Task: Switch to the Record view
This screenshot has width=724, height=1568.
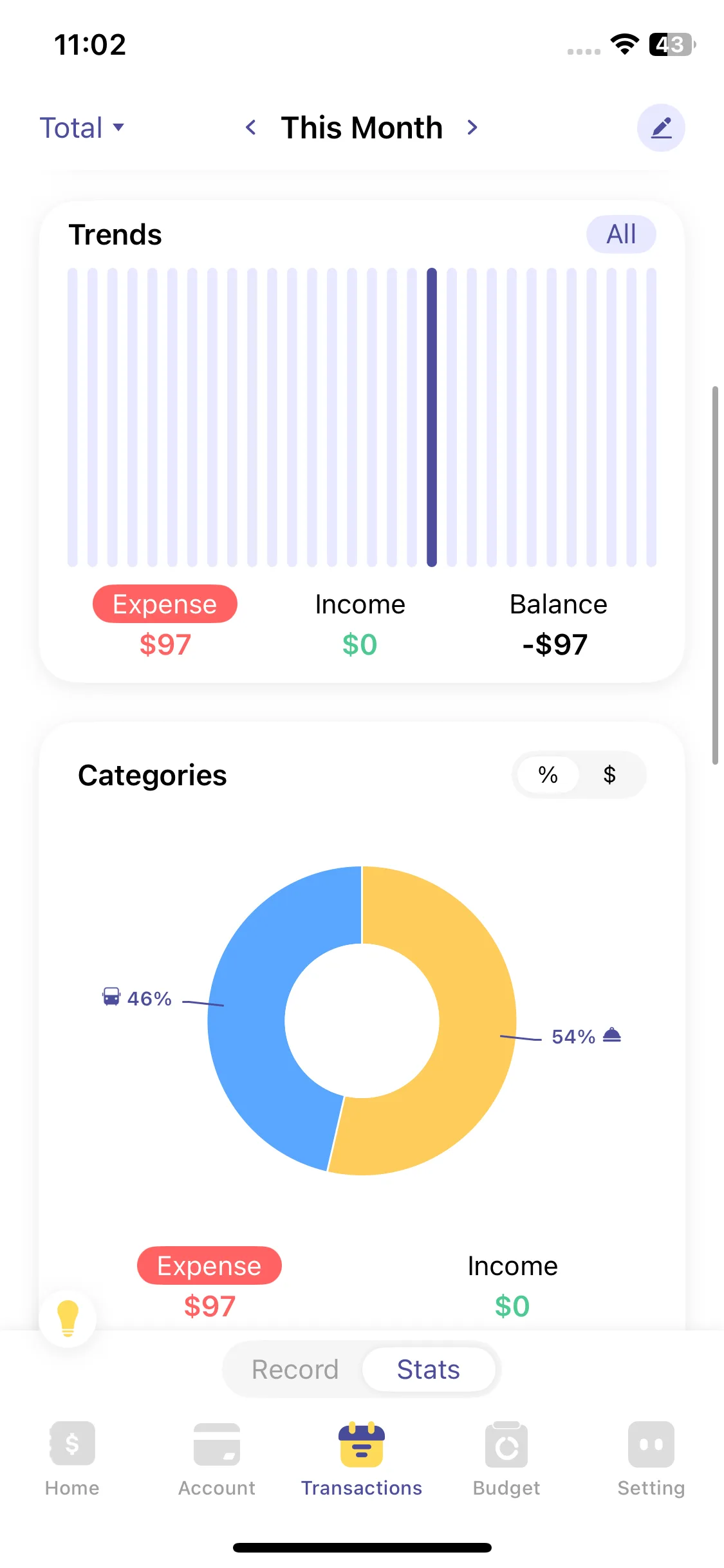Action: [x=295, y=1370]
